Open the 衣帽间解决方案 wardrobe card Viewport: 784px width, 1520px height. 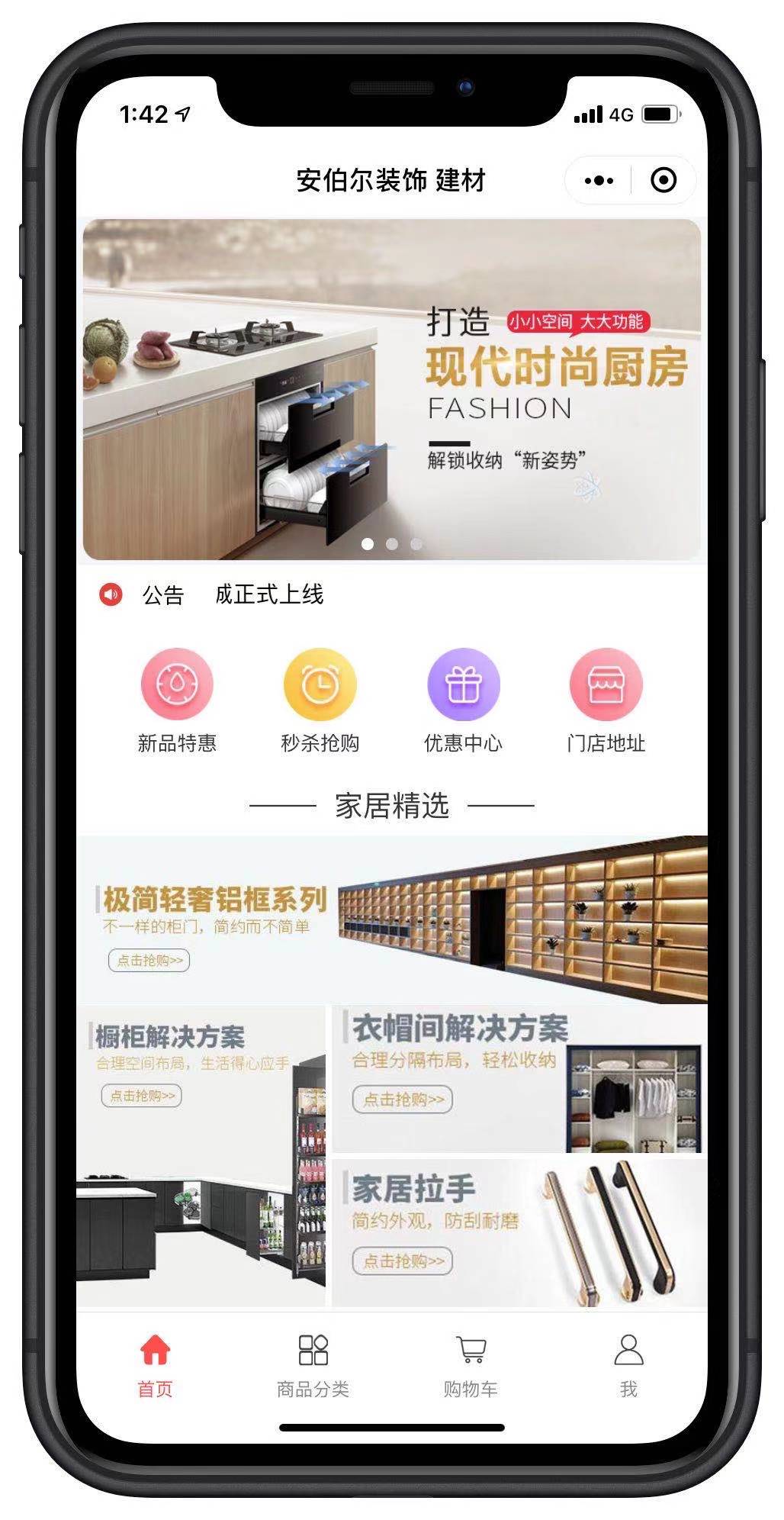[519, 1079]
